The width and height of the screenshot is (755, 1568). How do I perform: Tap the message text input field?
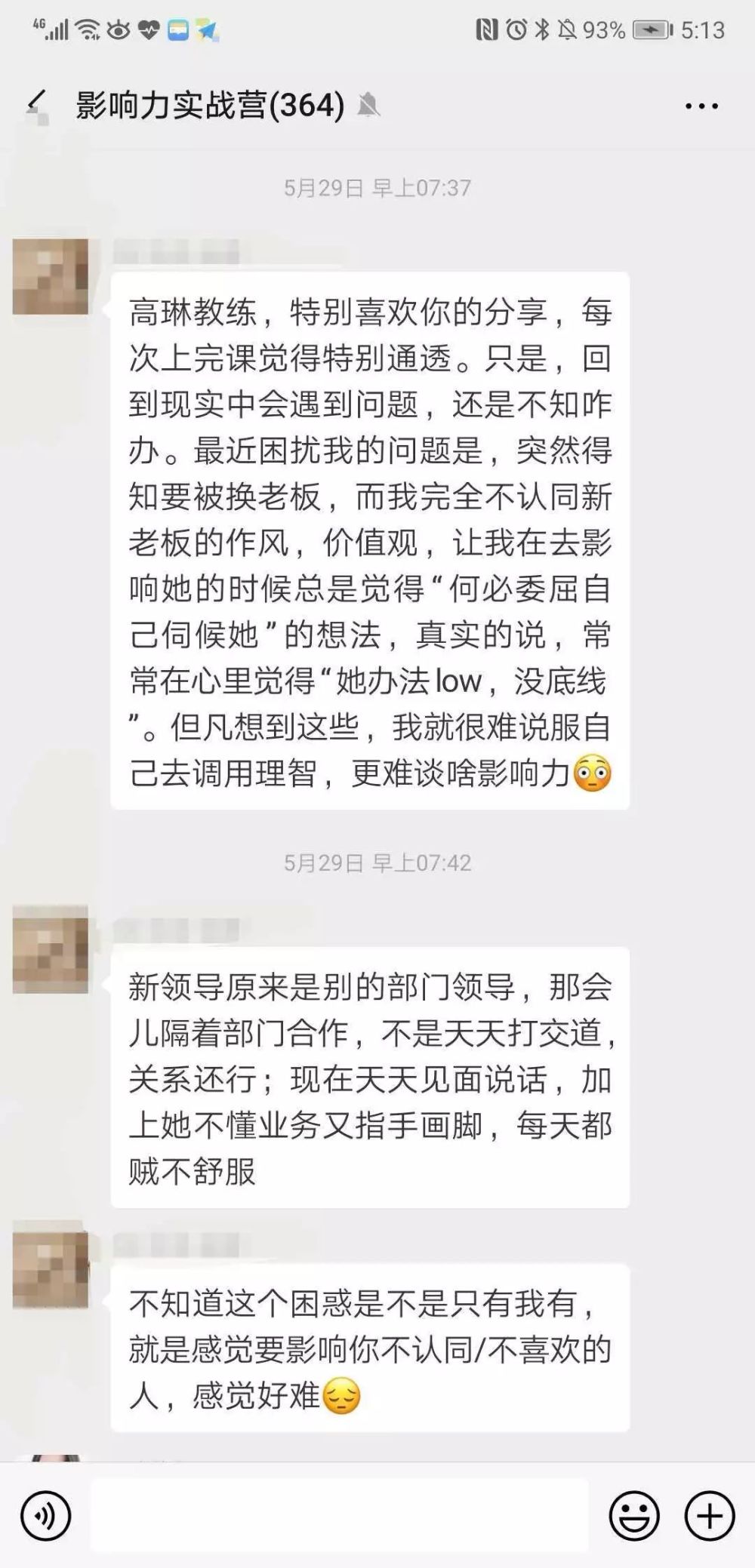click(339, 1515)
